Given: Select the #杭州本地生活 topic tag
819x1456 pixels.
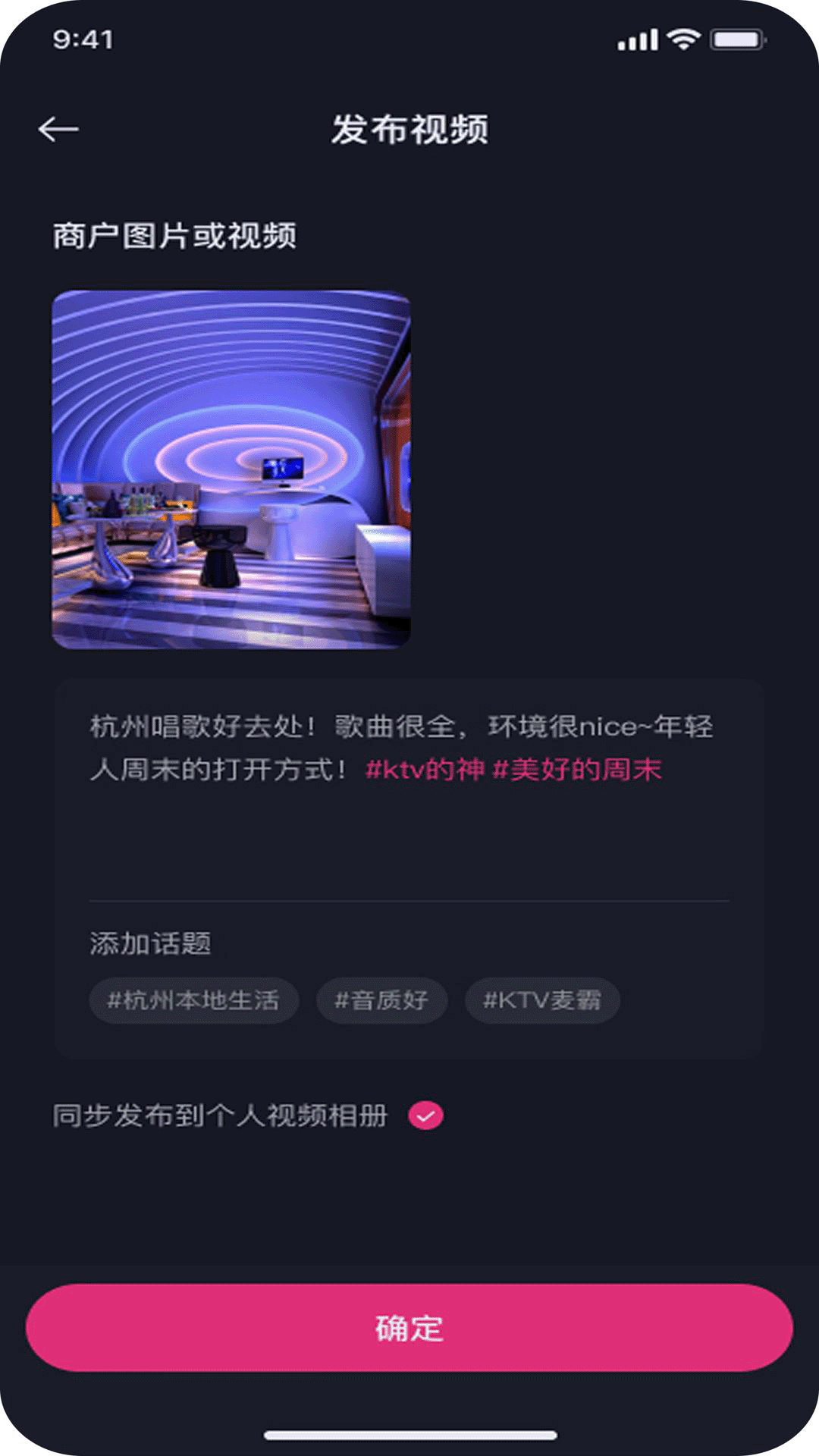Looking at the screenshot, I should coord(193,1000).
